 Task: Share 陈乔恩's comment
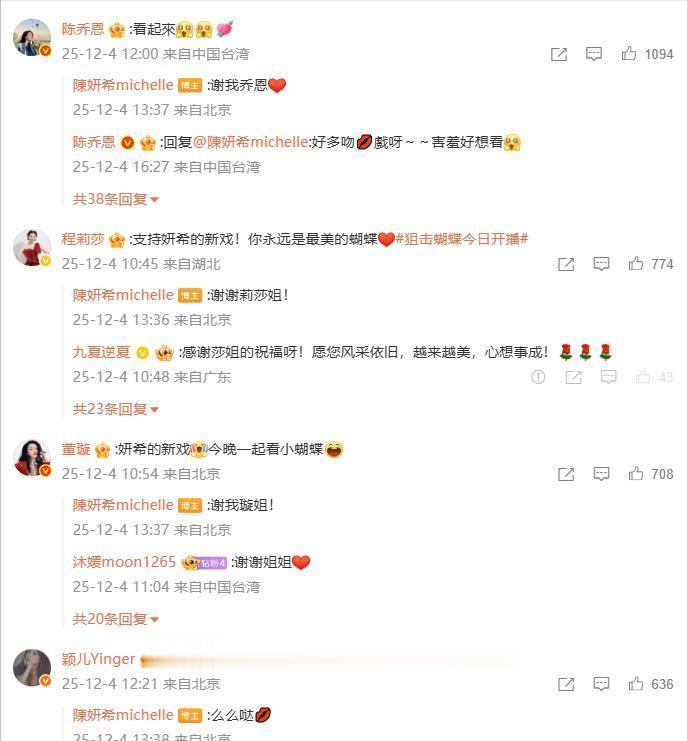(559, 54)
